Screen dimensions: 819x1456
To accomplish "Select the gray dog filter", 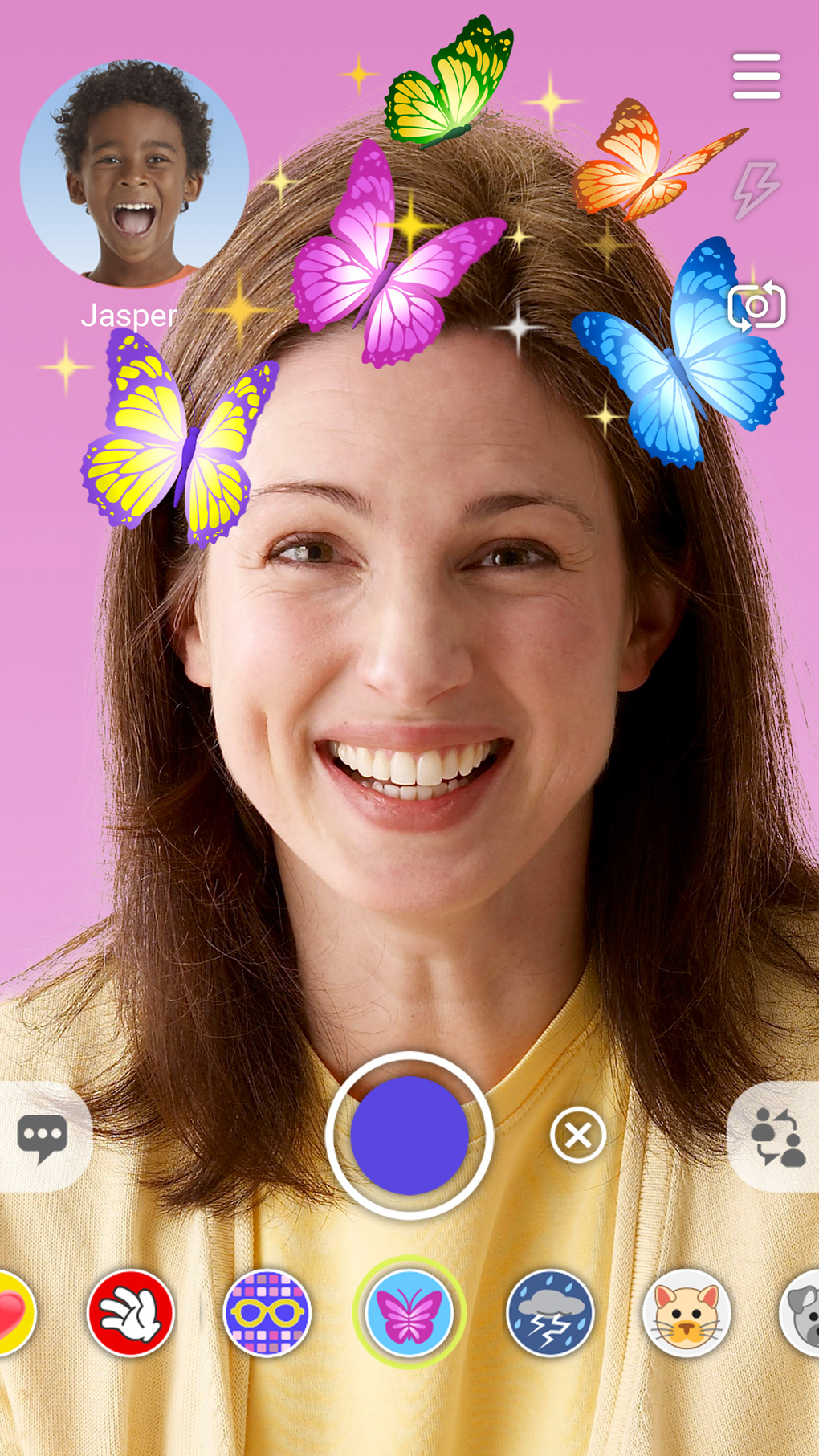I will pyautogui.click(x=801, y=1313).
